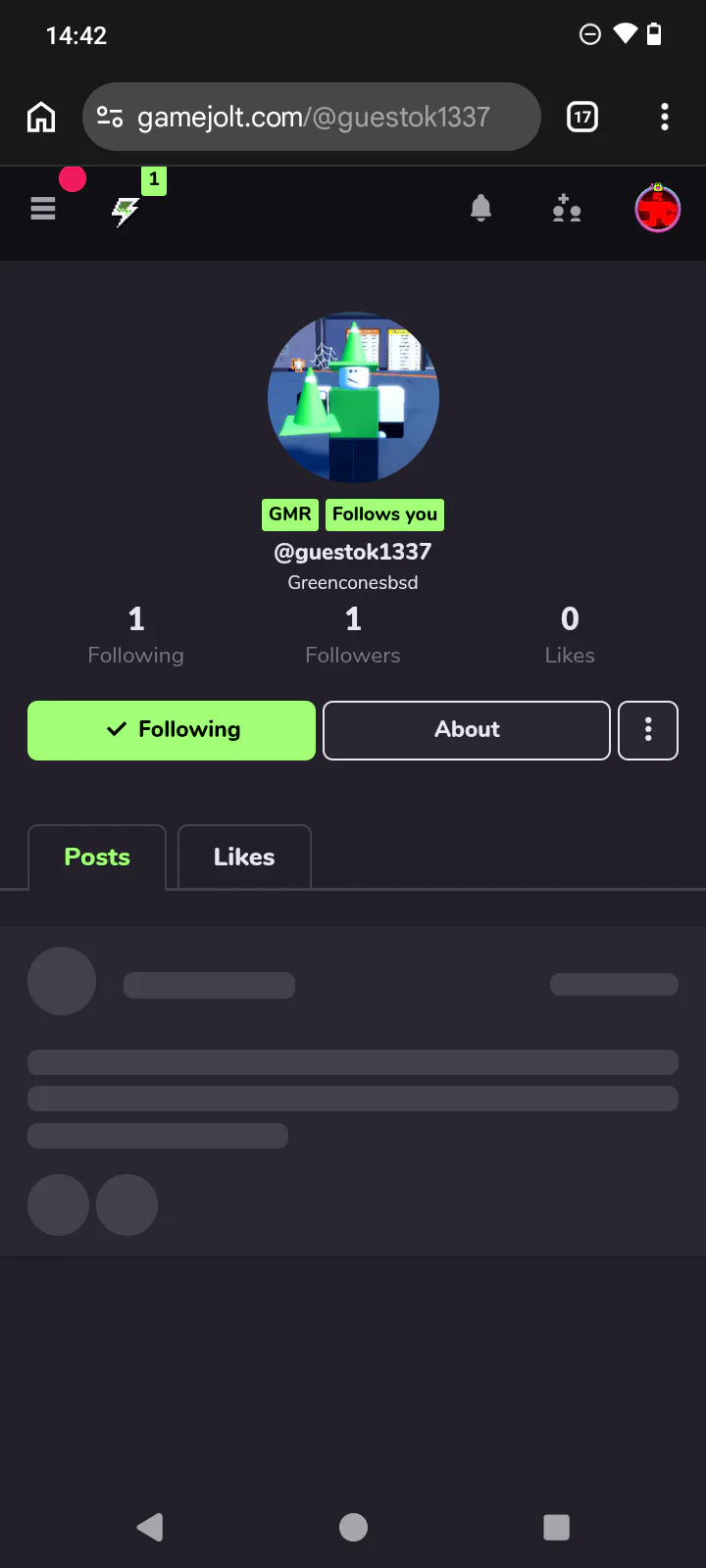Open the About section

(x=467, y=730)
